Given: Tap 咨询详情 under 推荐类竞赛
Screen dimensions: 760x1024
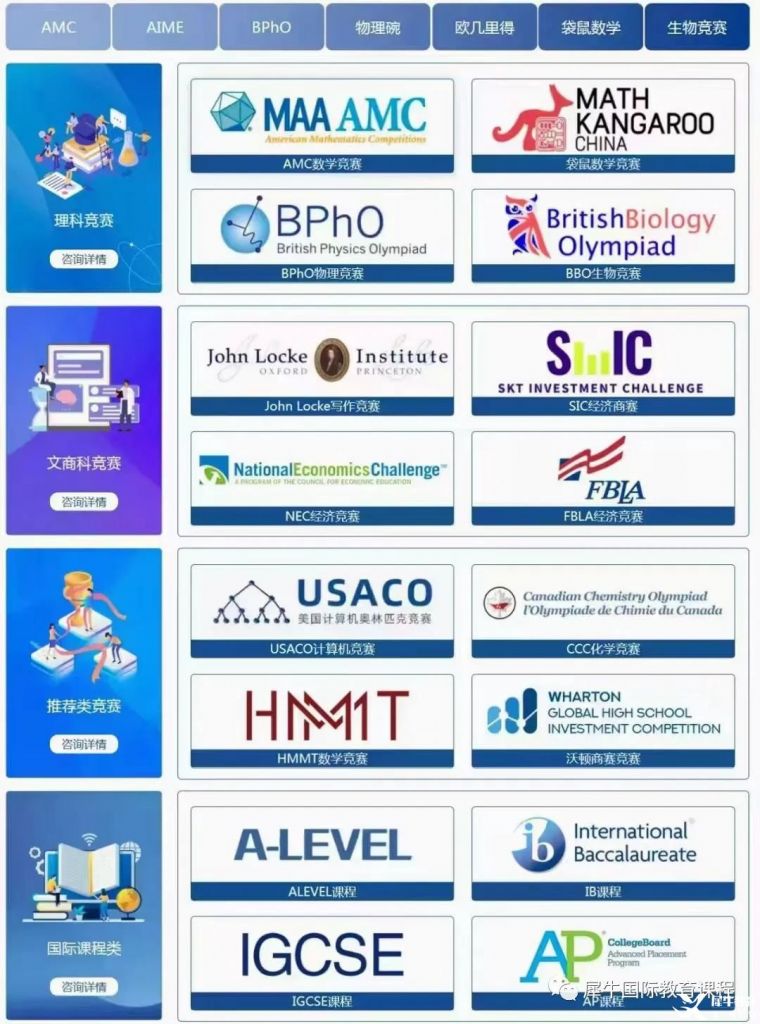Looking at the screenshot, I should point(83,744).
